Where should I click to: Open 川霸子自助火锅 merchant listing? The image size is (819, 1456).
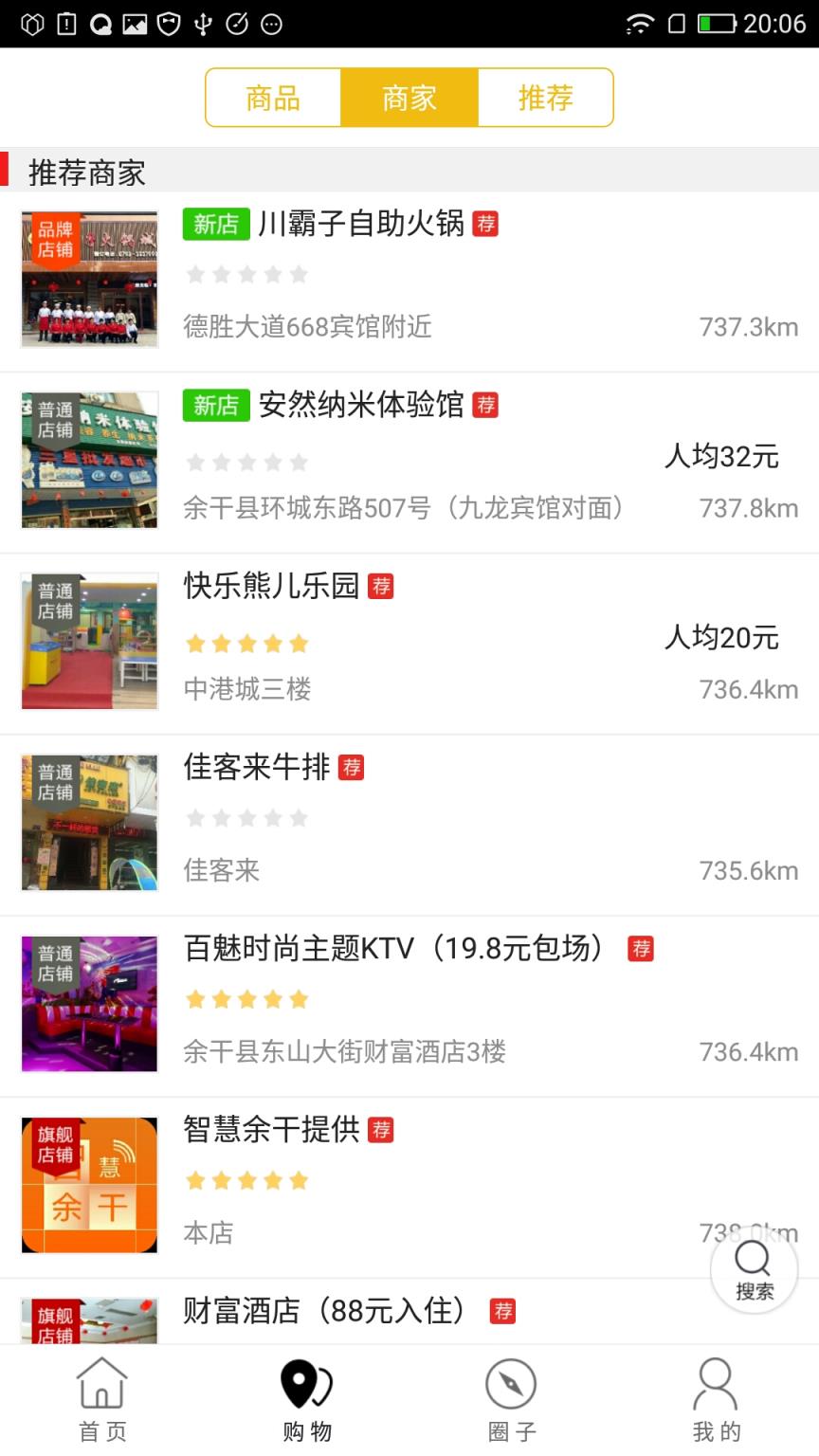coord(358,225)
